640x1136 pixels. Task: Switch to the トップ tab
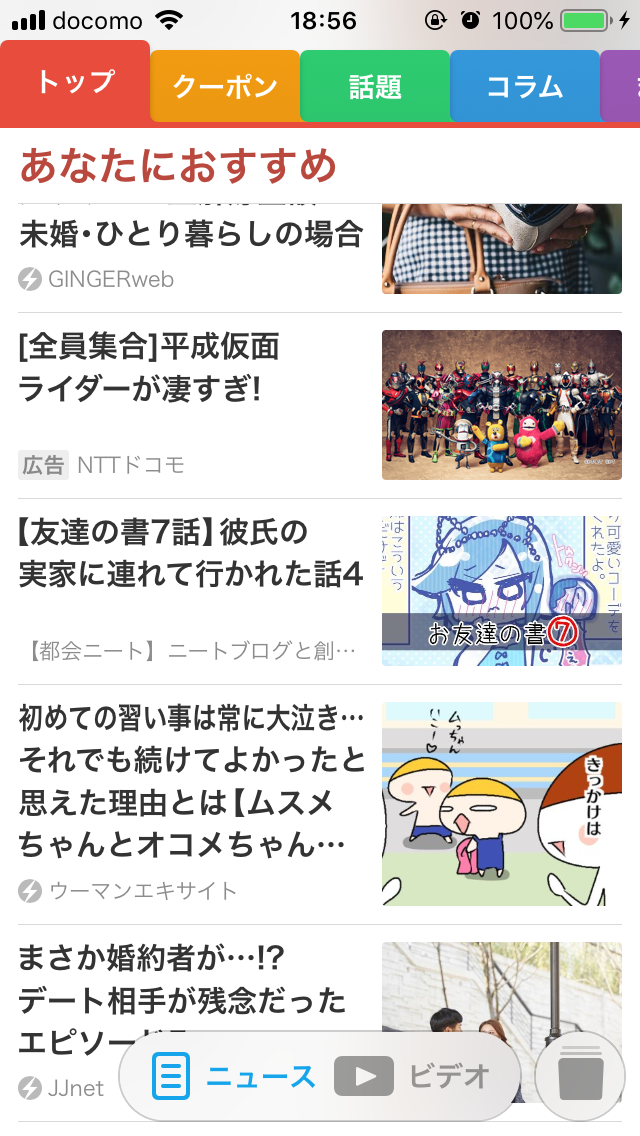pos(75,83)
